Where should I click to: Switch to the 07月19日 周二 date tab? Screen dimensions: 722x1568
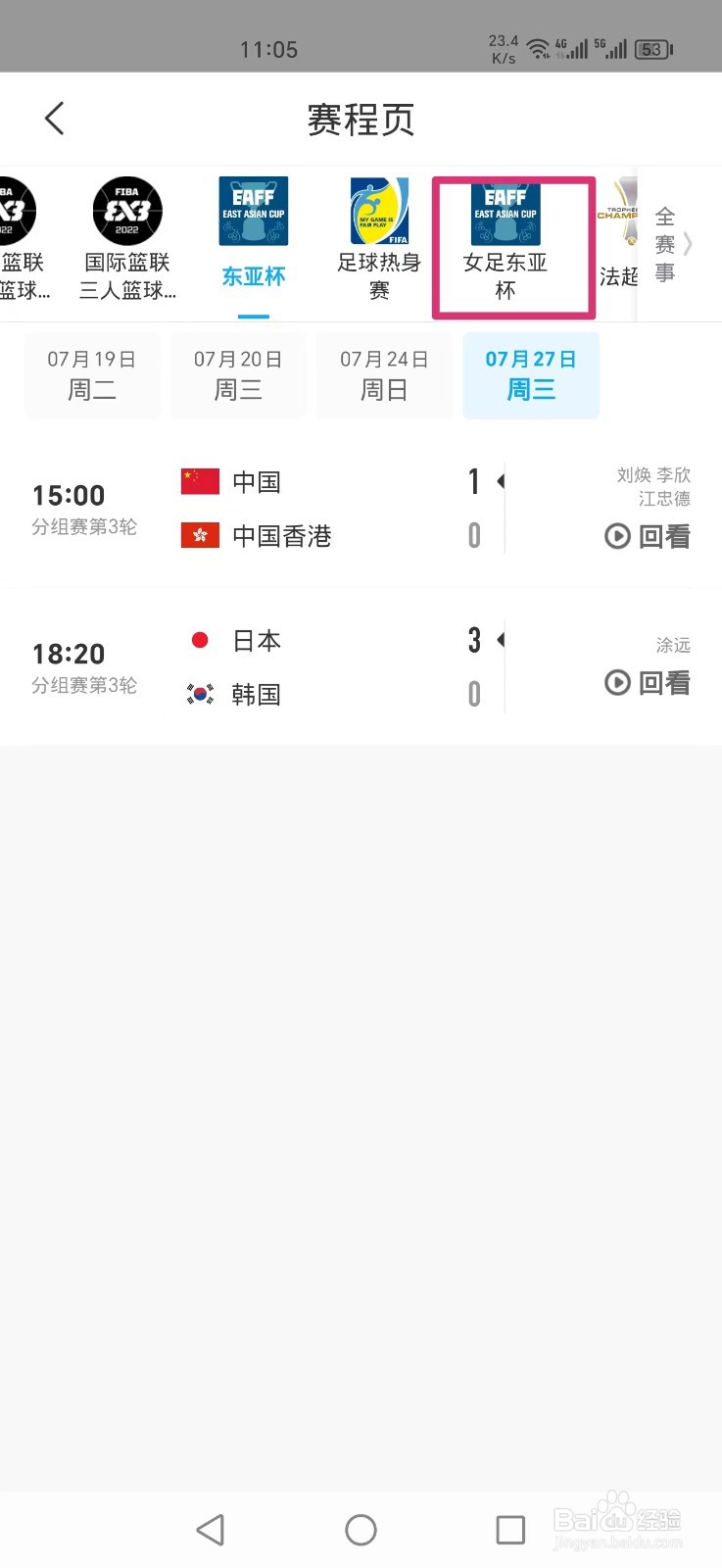click(91, 374)
